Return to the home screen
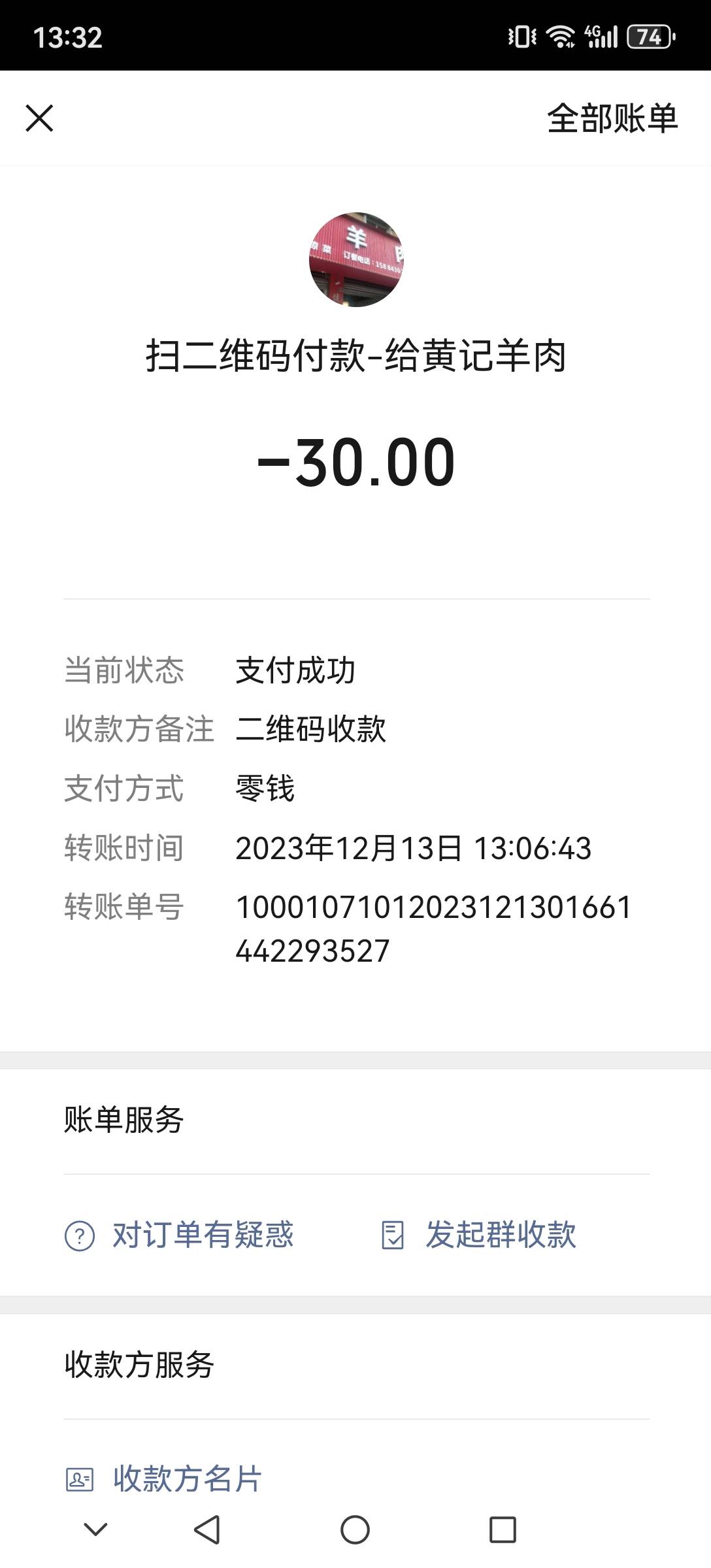Image resolution: width=711 pixels, height=1568 pixels. coord(355,1529)
